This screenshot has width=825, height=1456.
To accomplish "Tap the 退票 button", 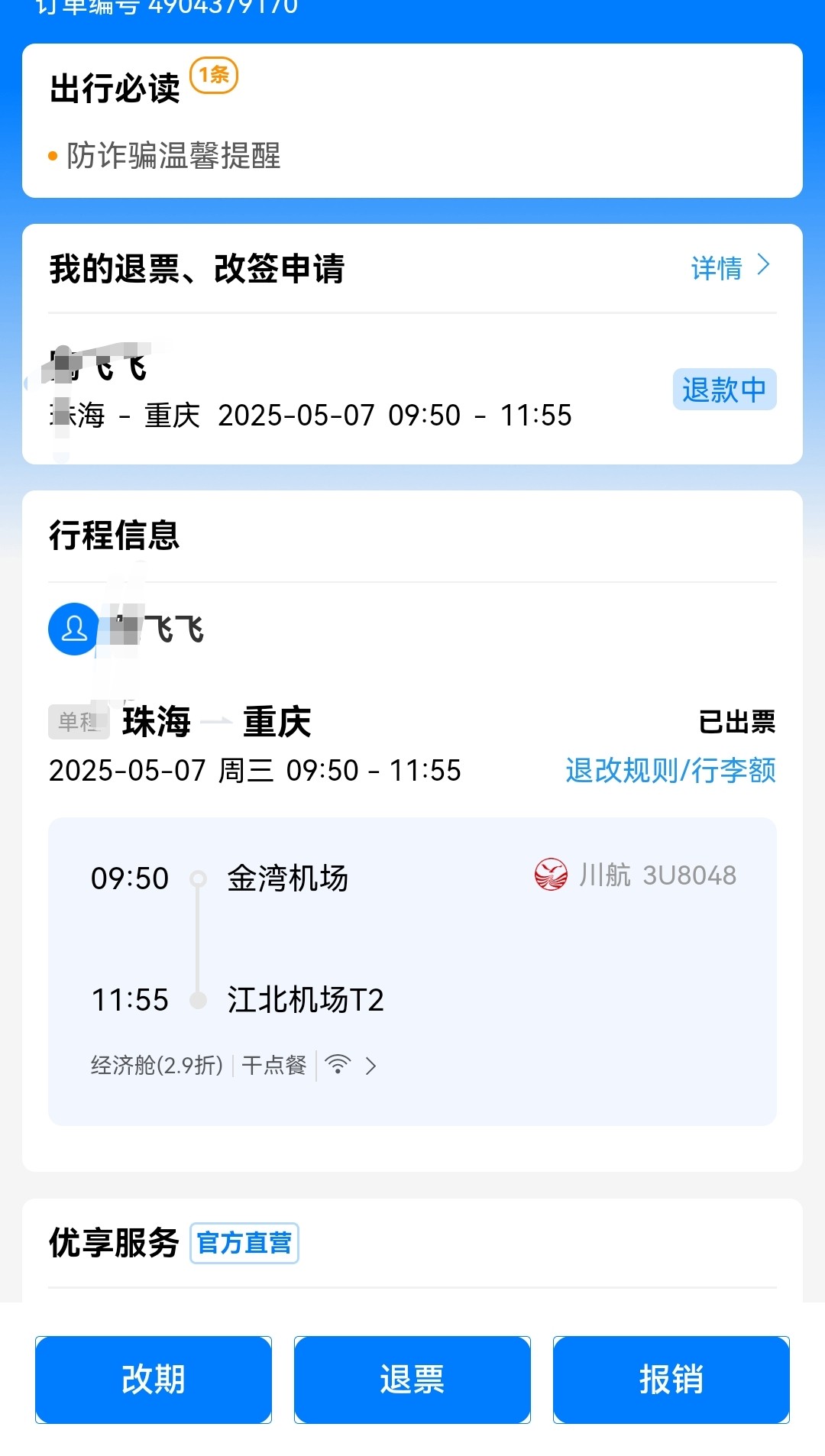I will (412, 1380).
